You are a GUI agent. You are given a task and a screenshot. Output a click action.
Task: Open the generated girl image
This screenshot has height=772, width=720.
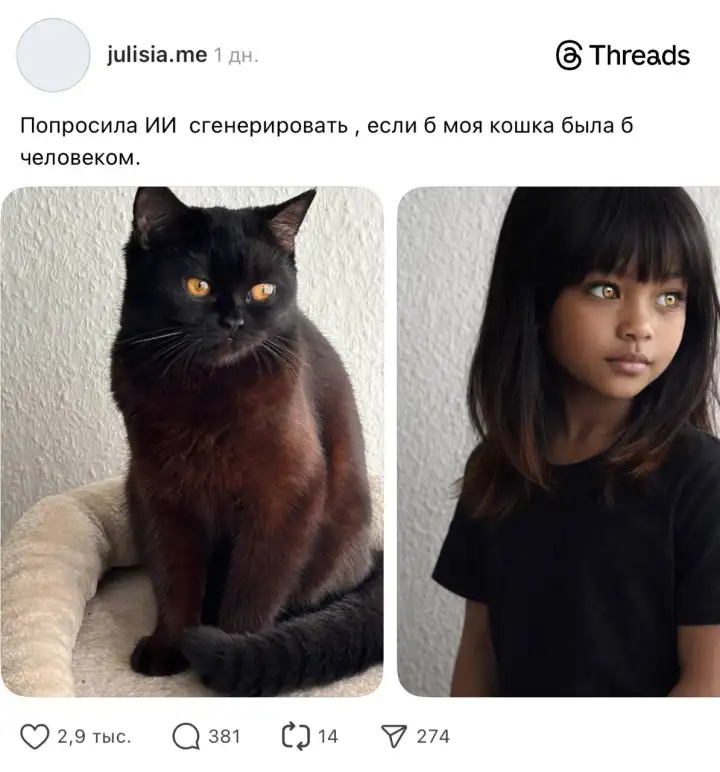click(558, 441)
